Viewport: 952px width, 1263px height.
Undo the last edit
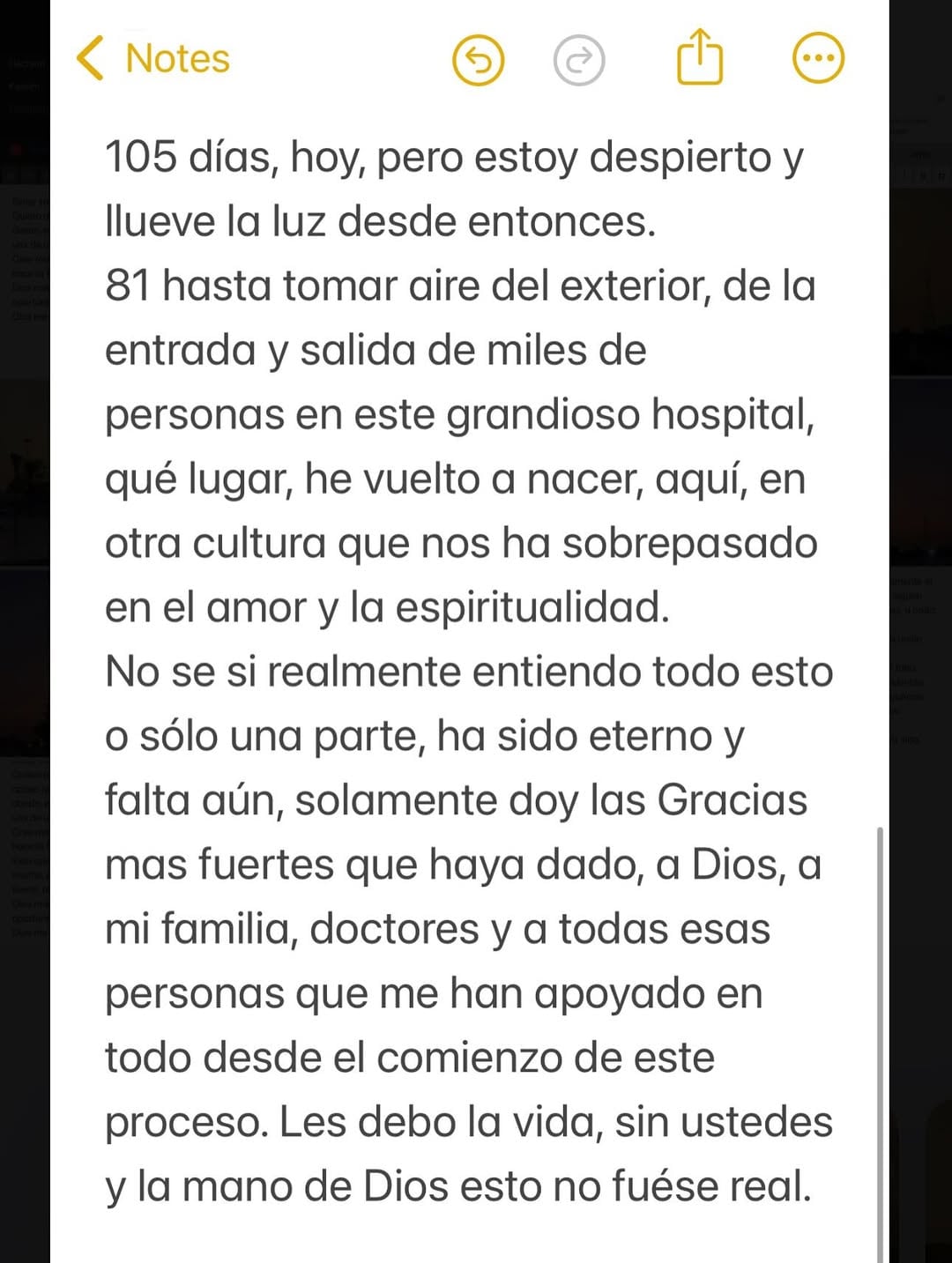pyautogui.click(x=478, y=60)
